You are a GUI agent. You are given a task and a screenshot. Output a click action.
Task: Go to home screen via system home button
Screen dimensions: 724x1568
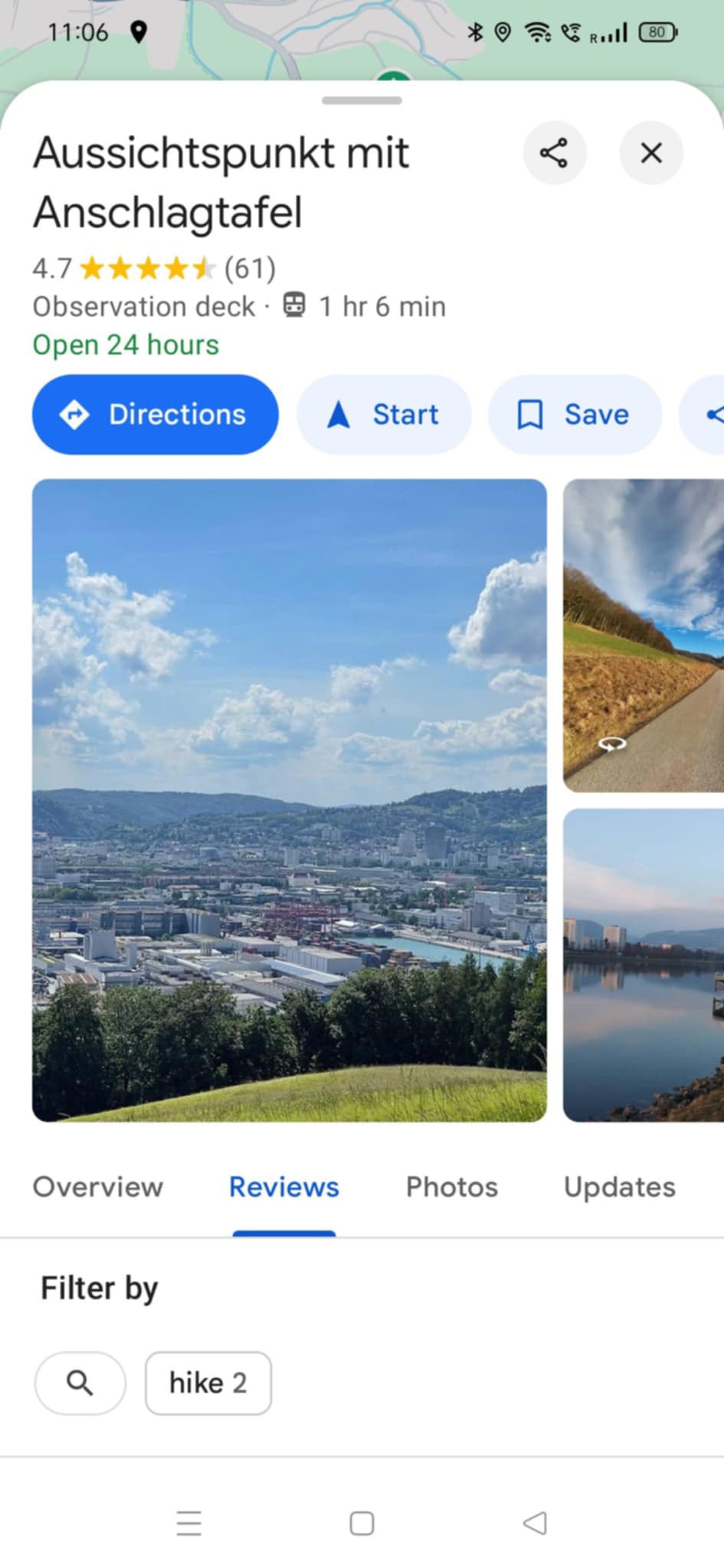coord(362,1523)
